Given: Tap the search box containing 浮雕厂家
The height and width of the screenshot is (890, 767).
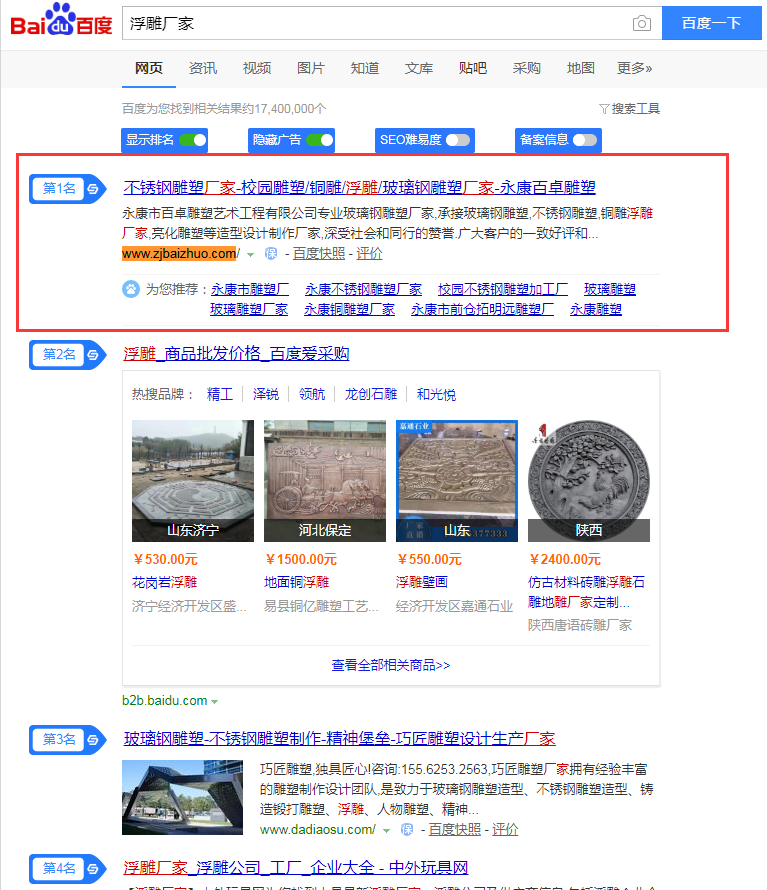Looking at the screenshot, I should click(375, 23).
